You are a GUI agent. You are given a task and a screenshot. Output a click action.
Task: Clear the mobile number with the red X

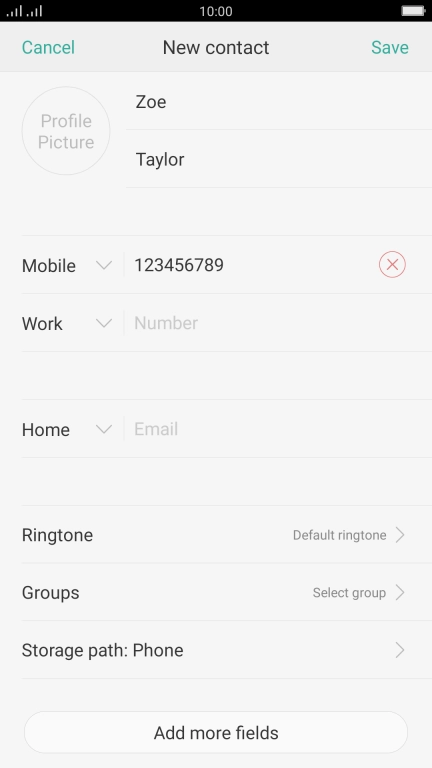click(x=392, y=265)
